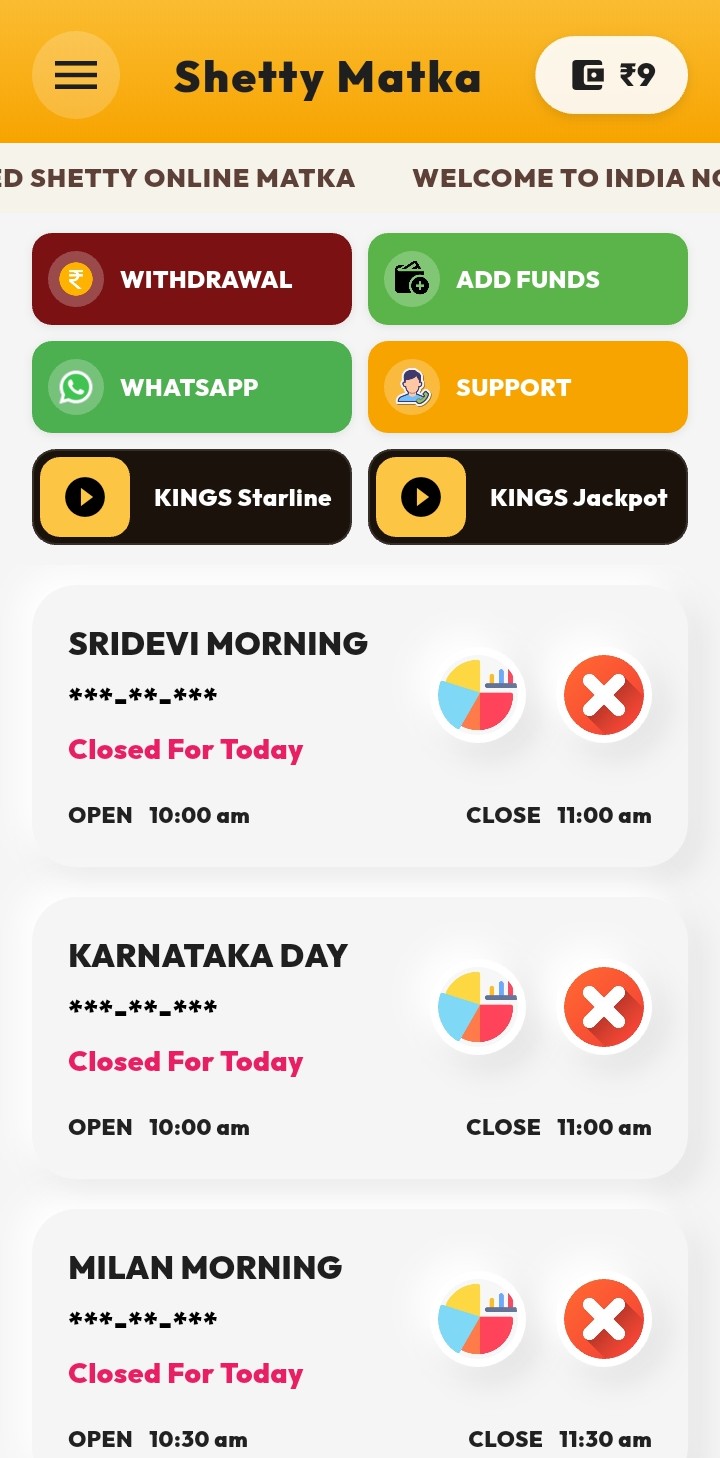720x1458 pixels.
Task: Click the SUPPORT button
Action: pos(527,387)
